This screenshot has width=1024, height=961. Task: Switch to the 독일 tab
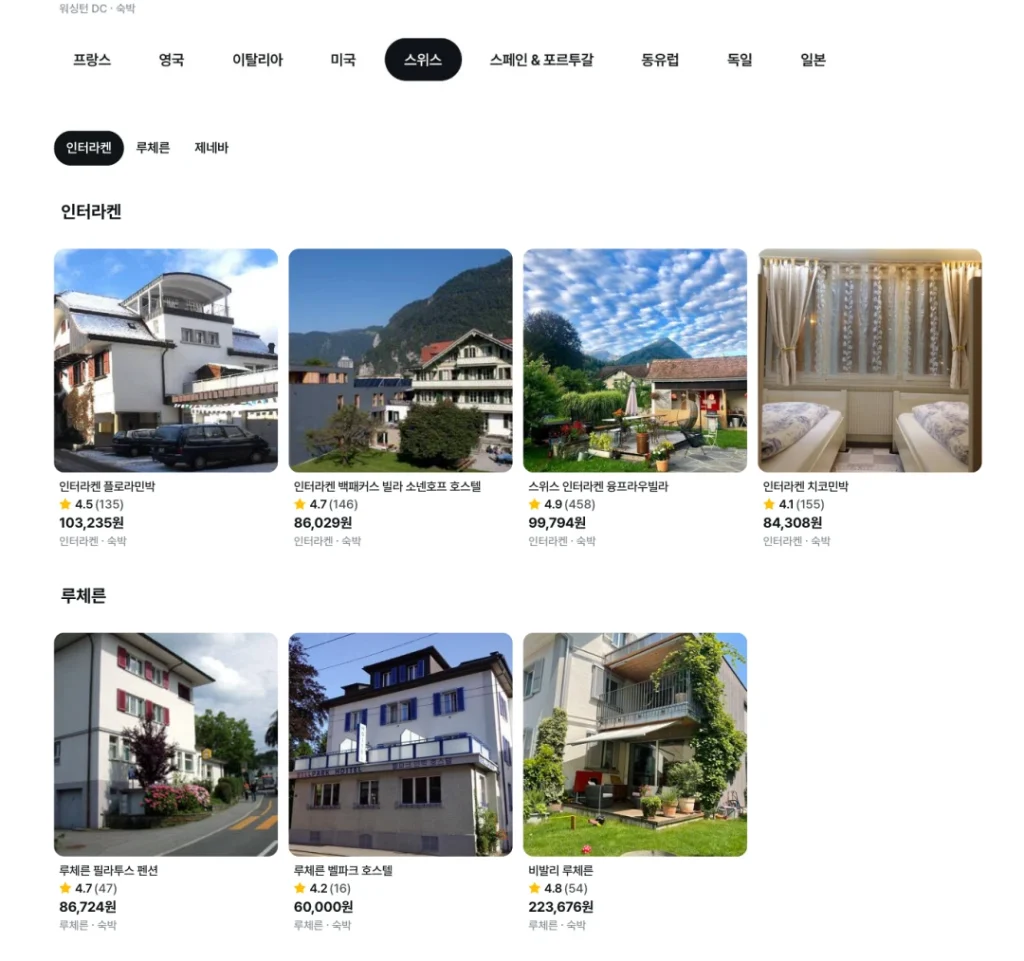pyautogui.click(x=740, y=60)
